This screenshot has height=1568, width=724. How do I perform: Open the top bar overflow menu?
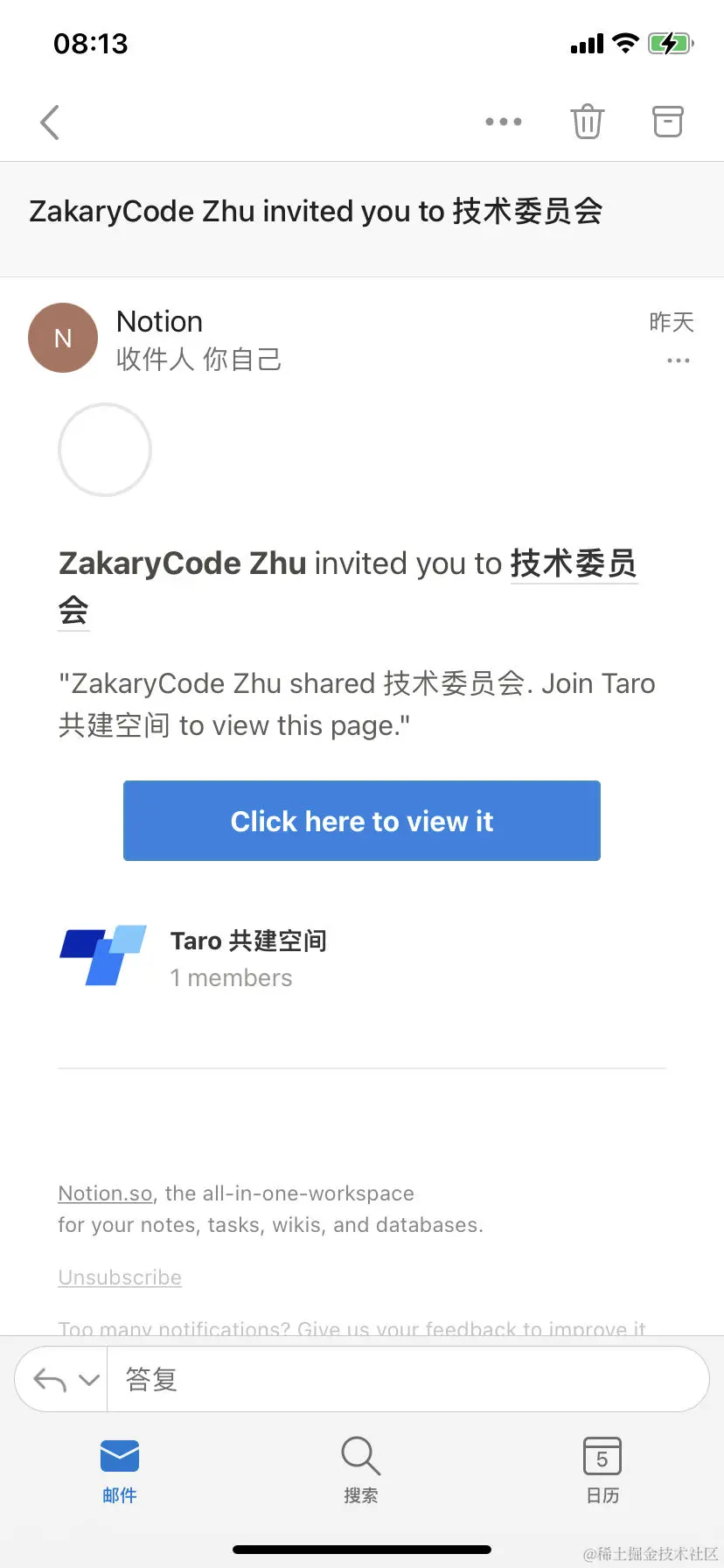pyautogui.click(x=504, y=122)
